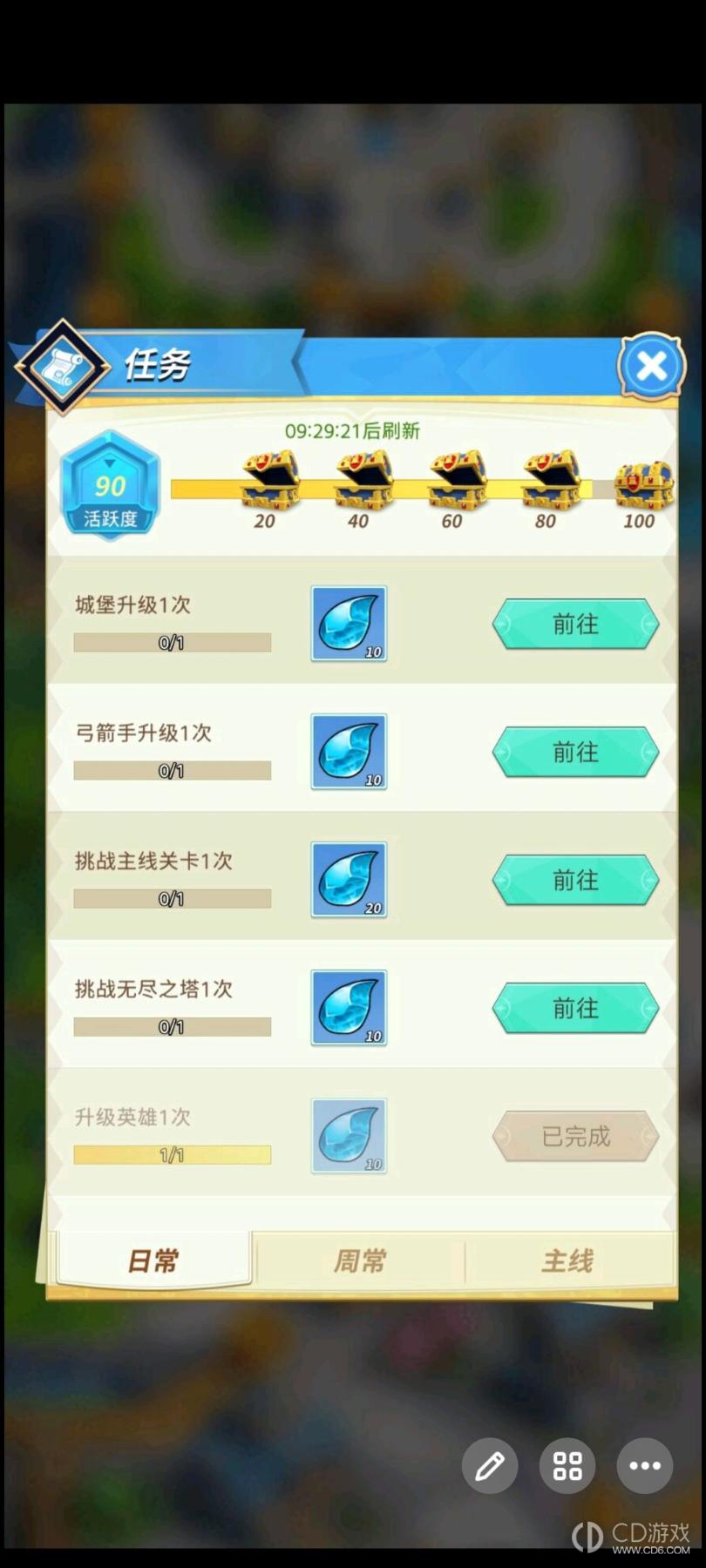706x1568 pixels.
Task: Go to 挑战无尽之塔1次 task
Action: 575,1008
